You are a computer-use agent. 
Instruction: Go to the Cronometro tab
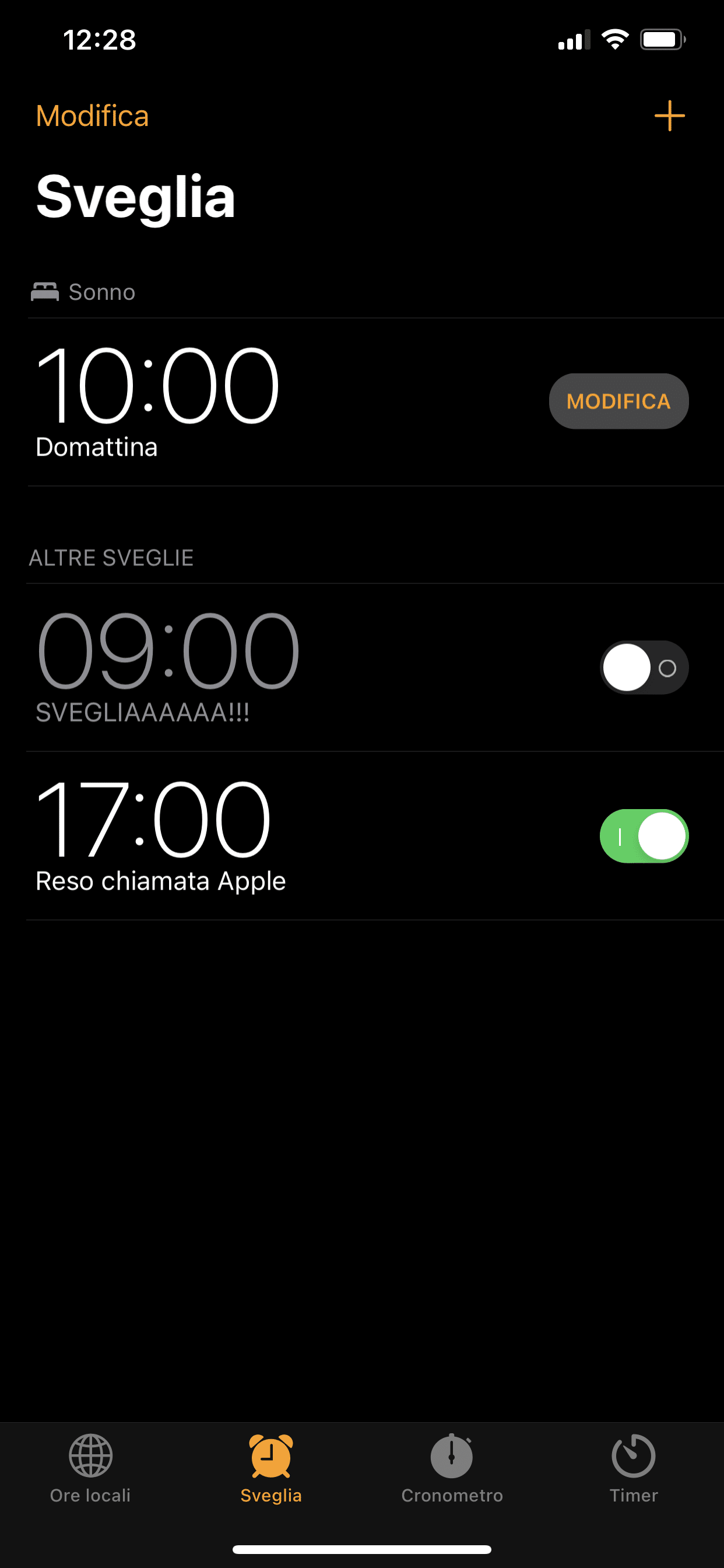[452, 1469]
